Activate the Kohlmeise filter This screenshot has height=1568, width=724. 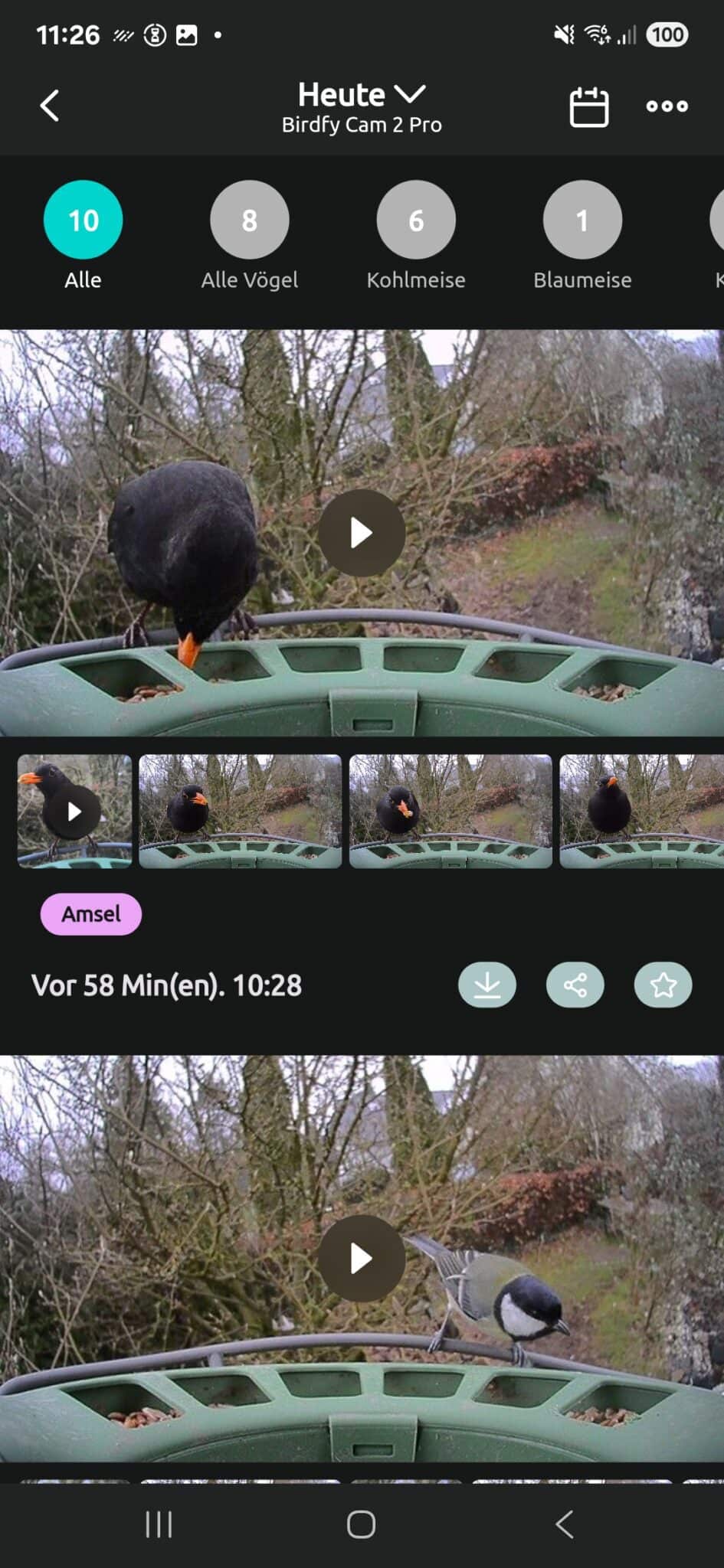[x=415, y=220]
